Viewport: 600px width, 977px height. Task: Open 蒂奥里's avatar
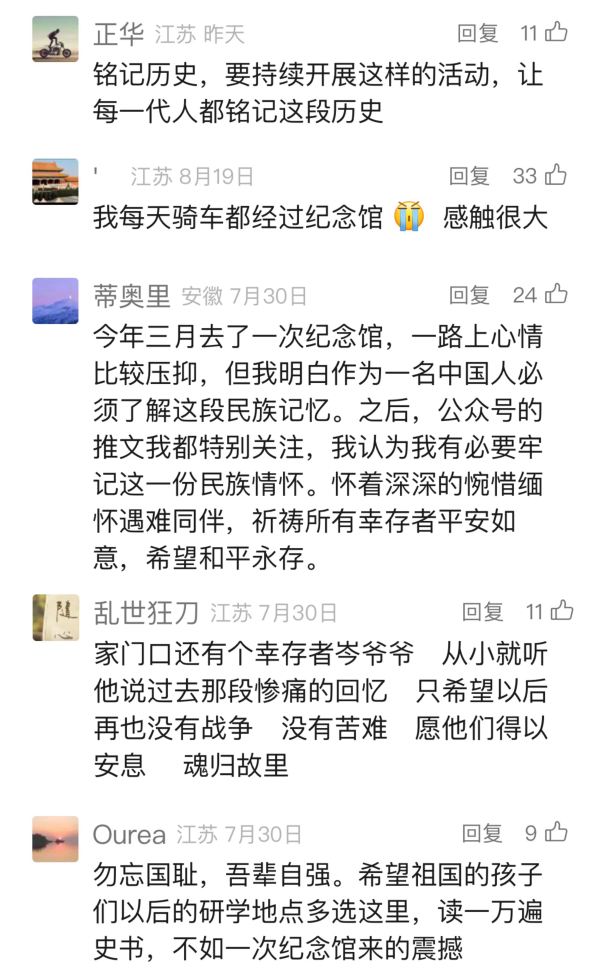[55, 301]
